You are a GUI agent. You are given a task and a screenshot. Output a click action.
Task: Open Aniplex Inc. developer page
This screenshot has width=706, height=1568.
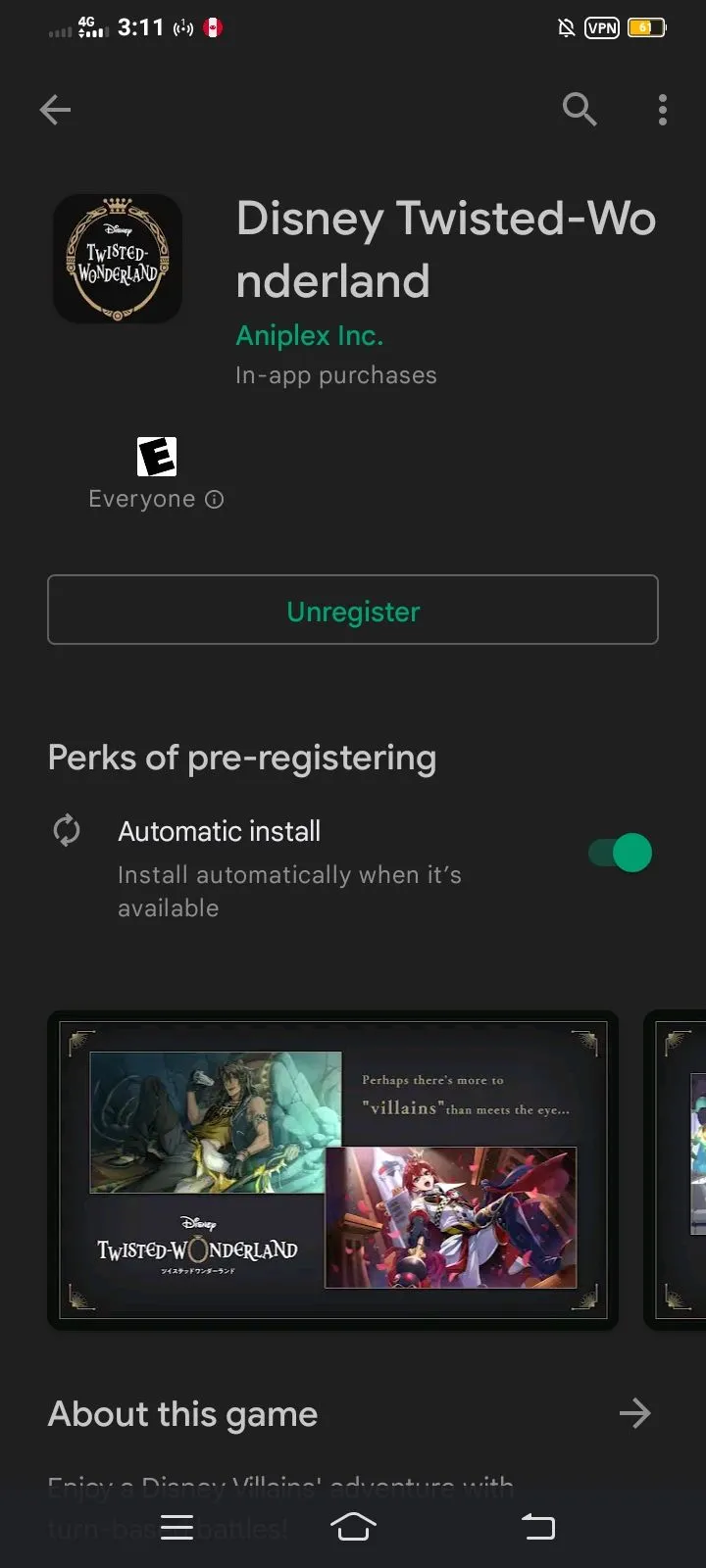tap(309, 335)
